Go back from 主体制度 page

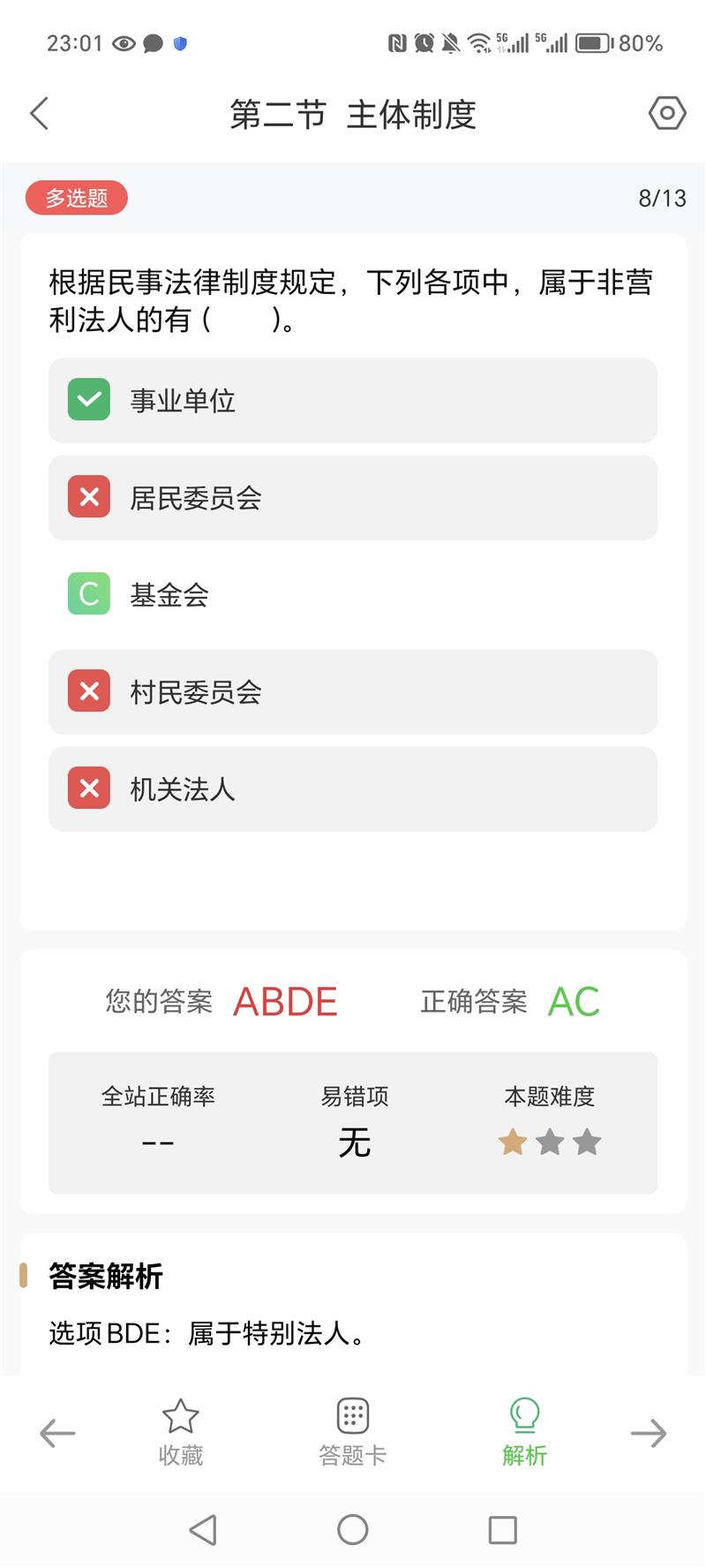point(39,113)
